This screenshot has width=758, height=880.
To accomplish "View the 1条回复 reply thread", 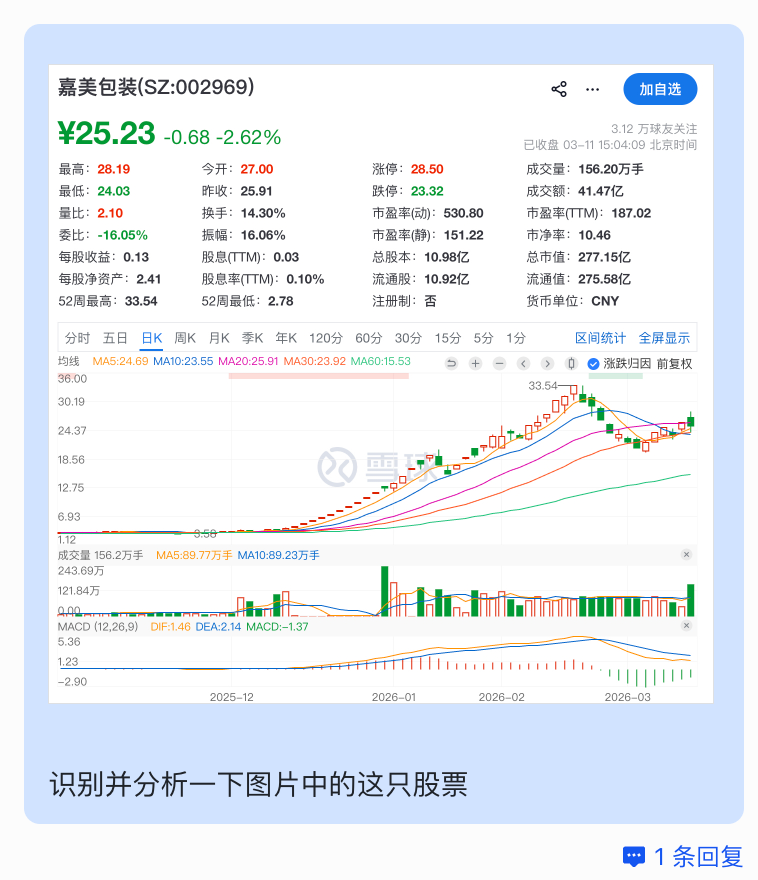I will coord(683,856).
